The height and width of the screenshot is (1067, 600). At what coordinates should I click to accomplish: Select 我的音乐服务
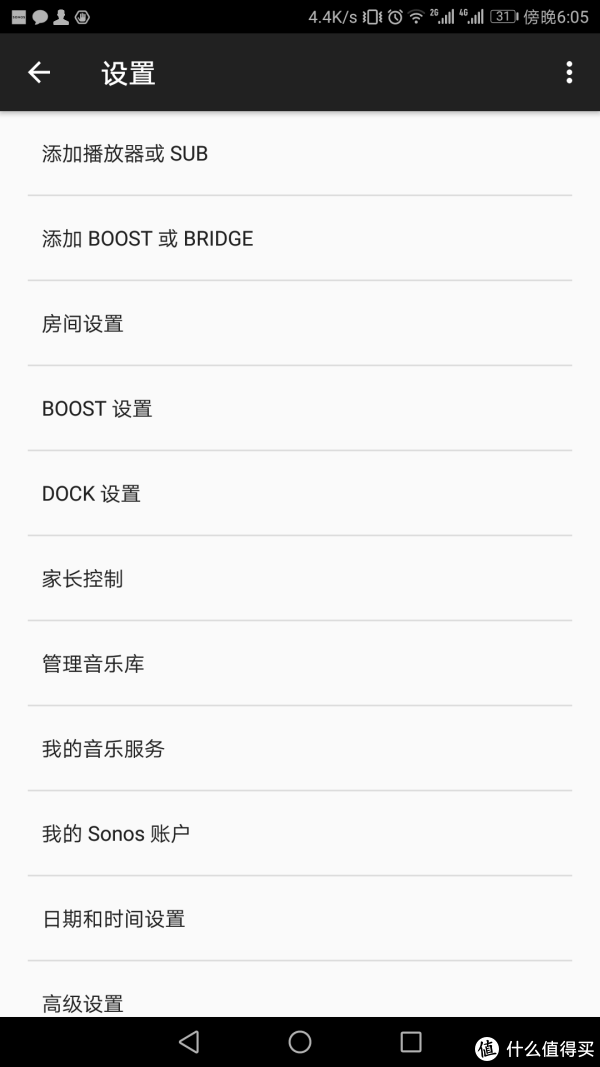(300, 749)
